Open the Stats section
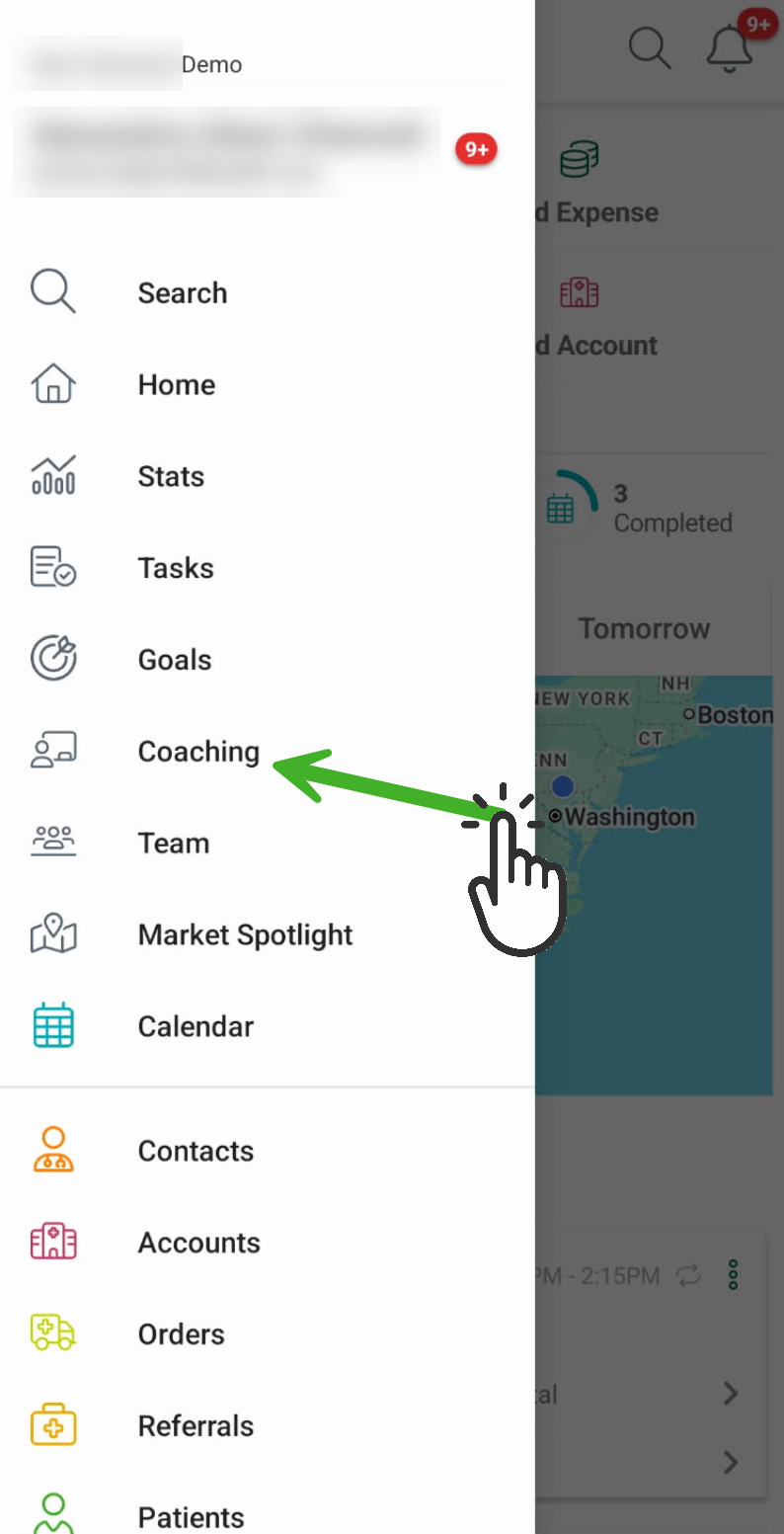 click(267, 477)
